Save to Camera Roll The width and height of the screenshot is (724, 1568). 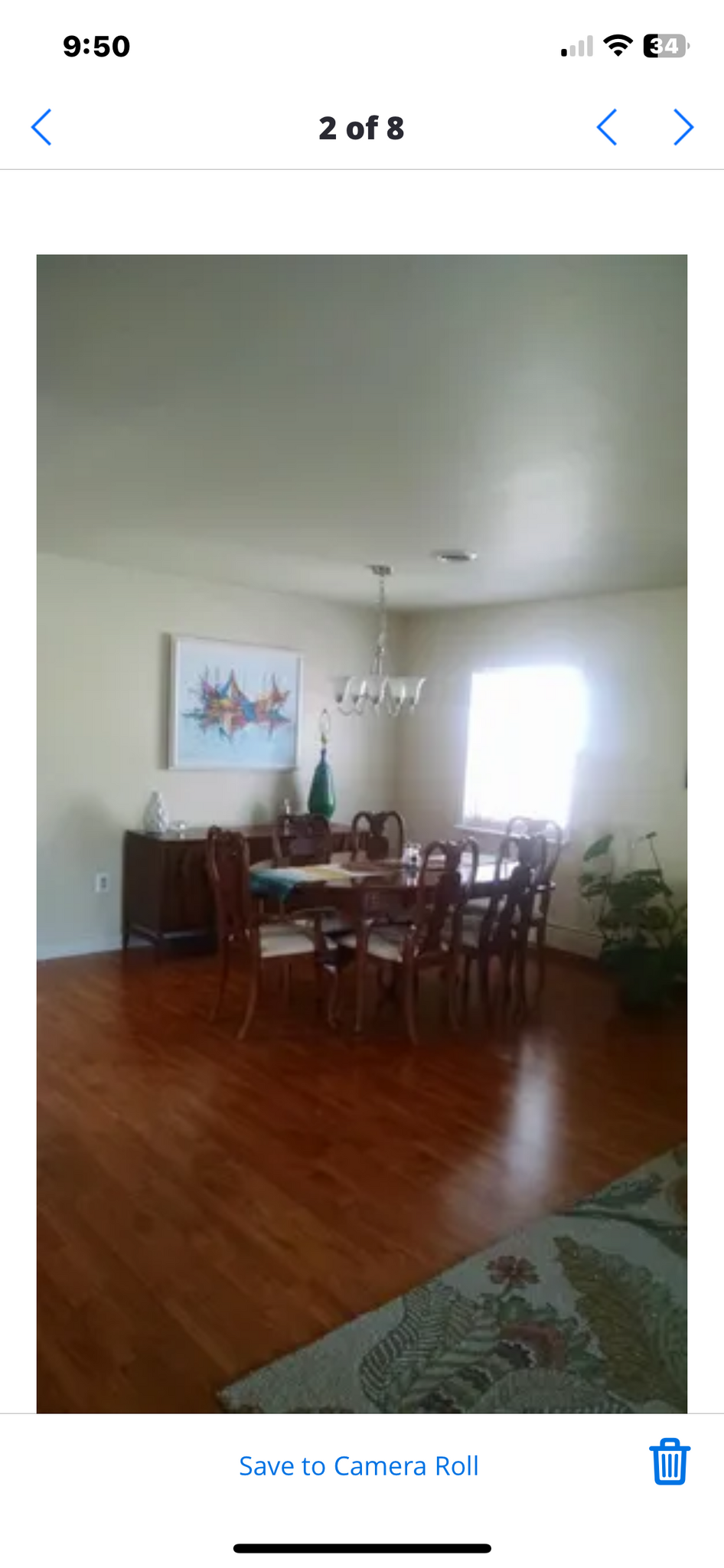(x=358, y=1465)
